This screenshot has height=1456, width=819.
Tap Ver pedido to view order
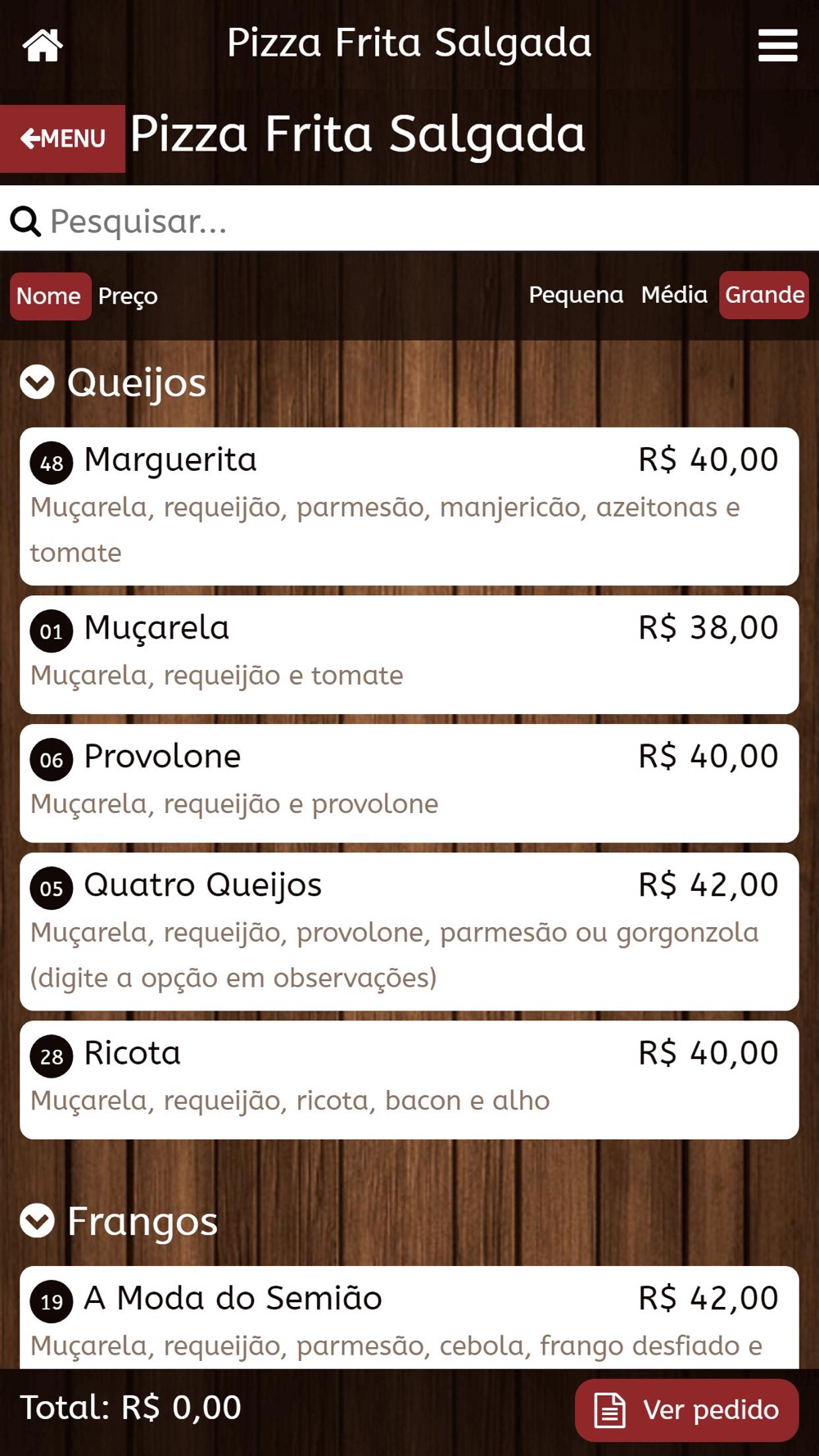pos(686,1410)
